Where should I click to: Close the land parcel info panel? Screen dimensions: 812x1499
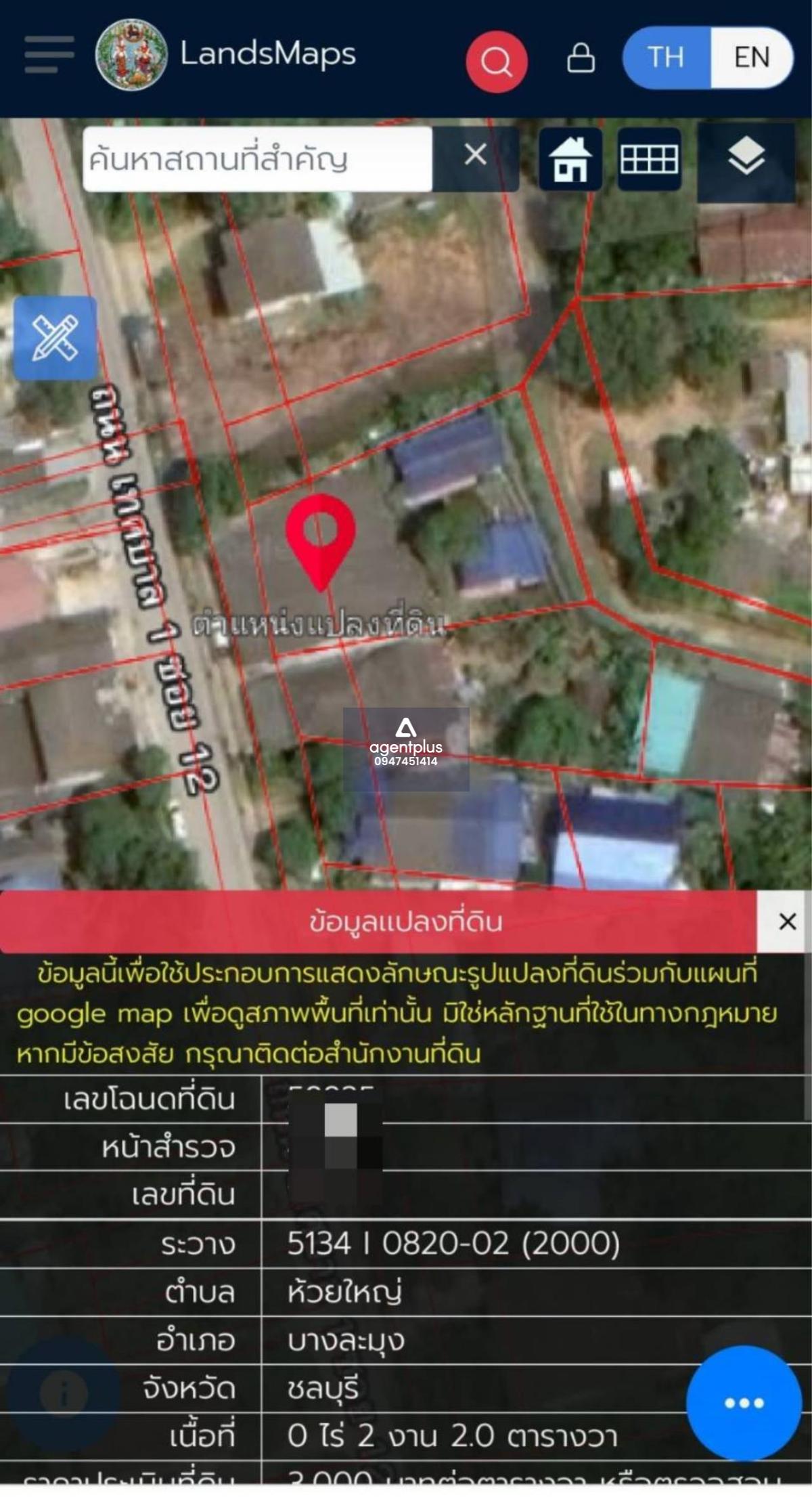[787, 921]
